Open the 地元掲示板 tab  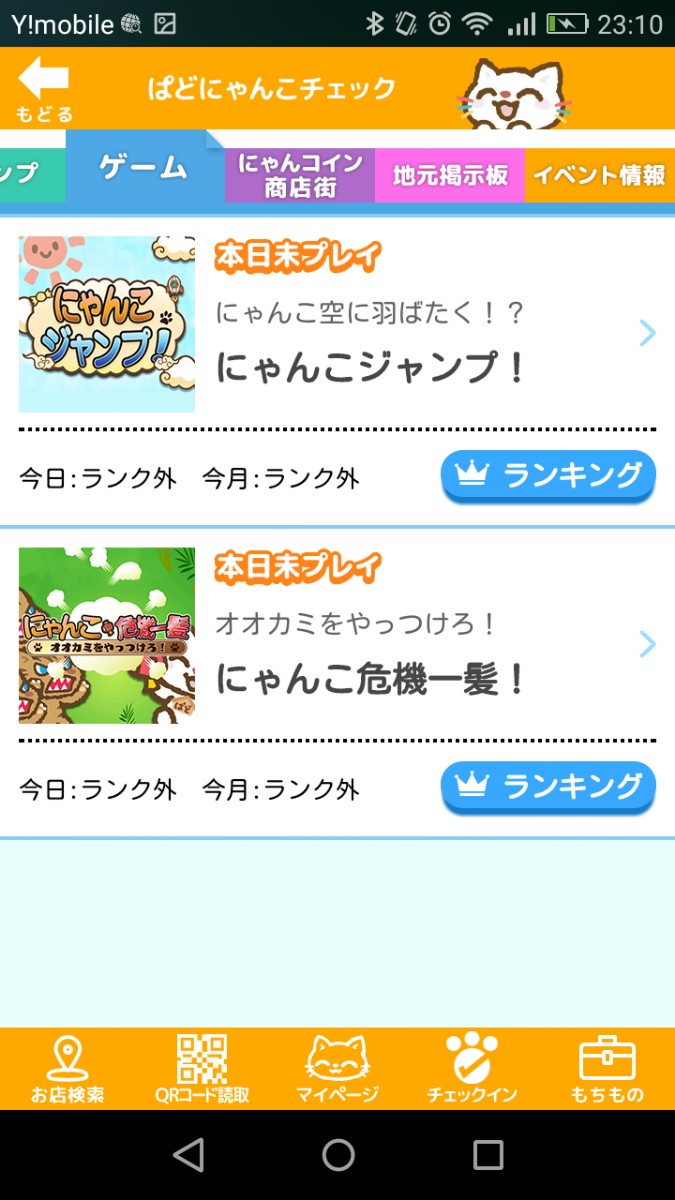click(450, 176)
